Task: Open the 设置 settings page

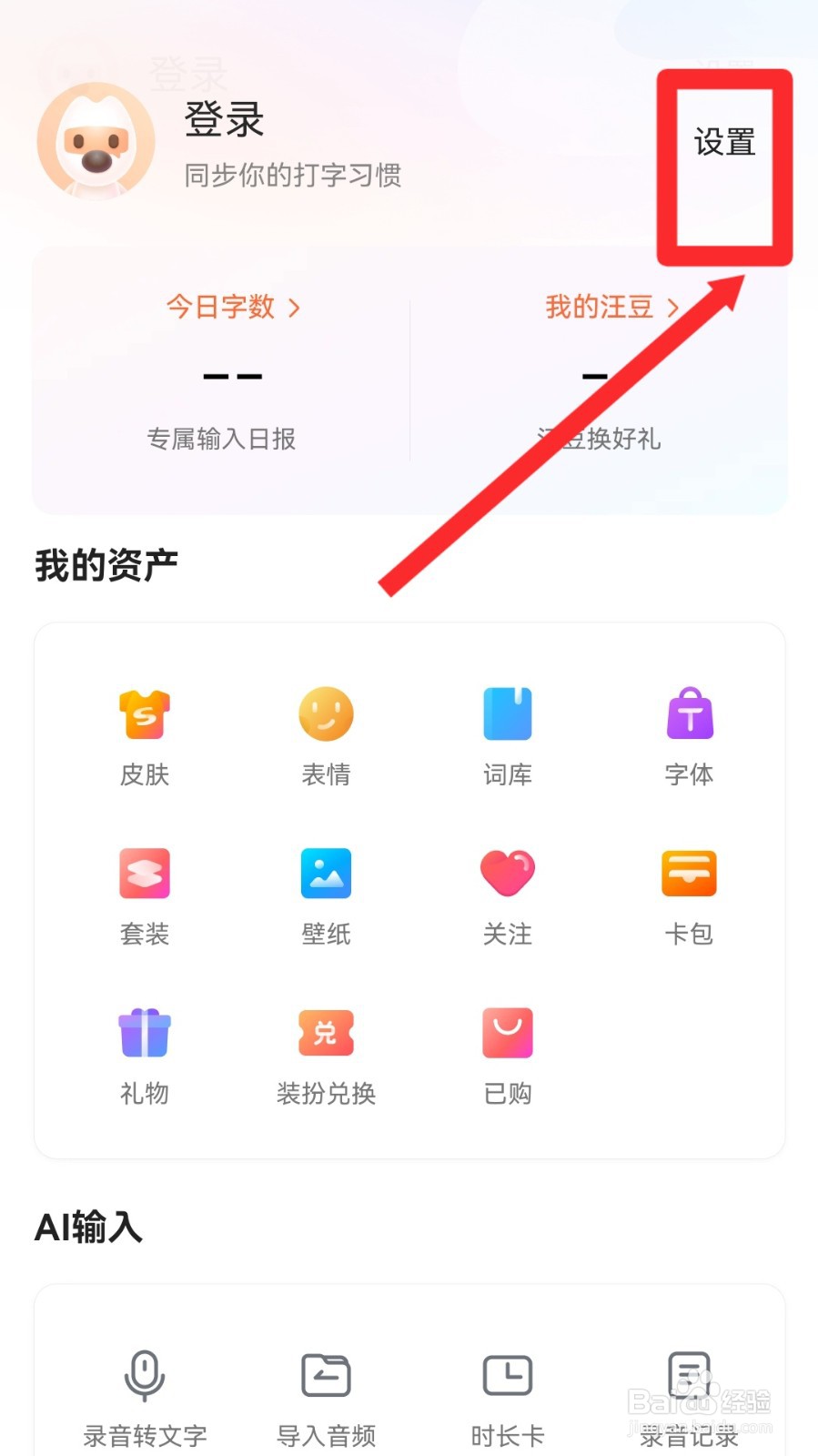Action: click(x=723, y=143)
